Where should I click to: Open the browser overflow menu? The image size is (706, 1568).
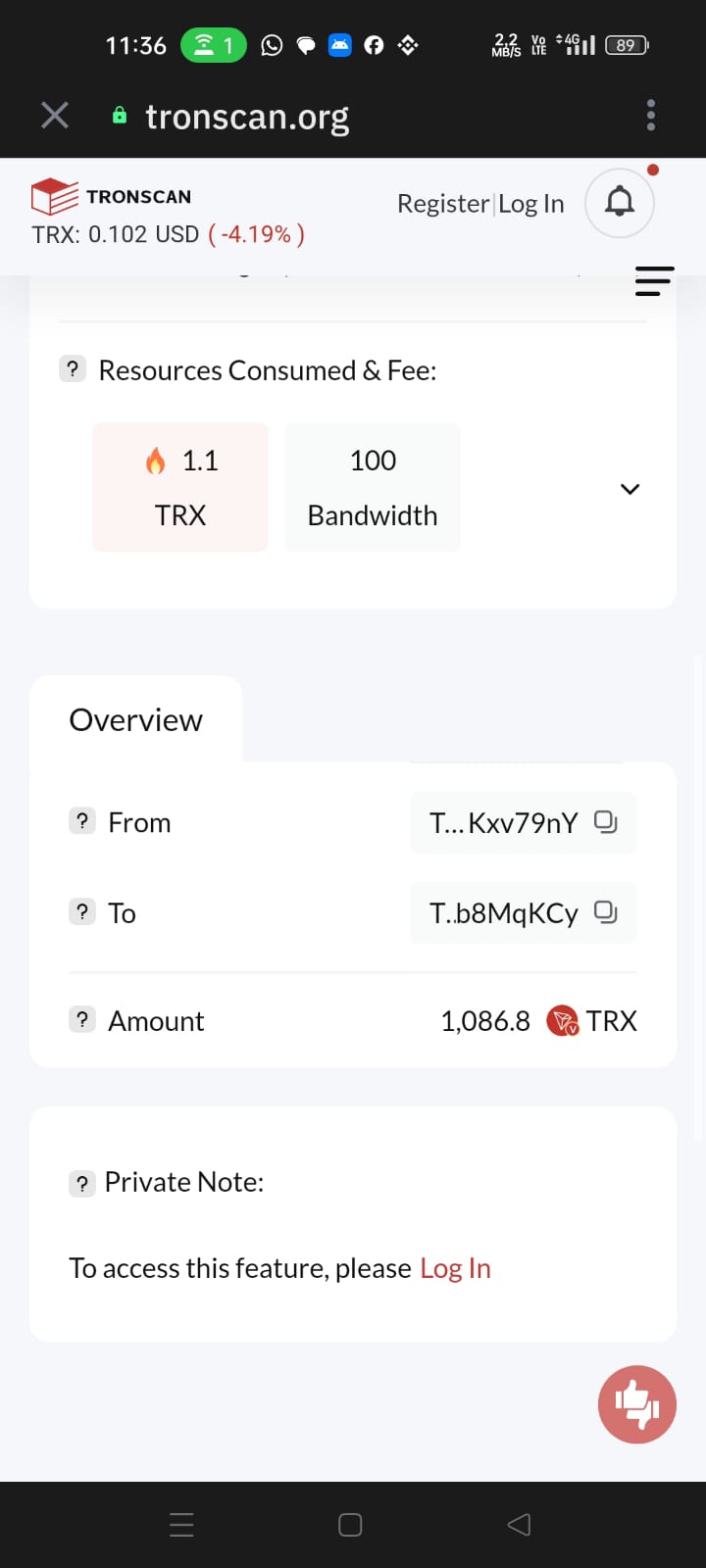651,116
